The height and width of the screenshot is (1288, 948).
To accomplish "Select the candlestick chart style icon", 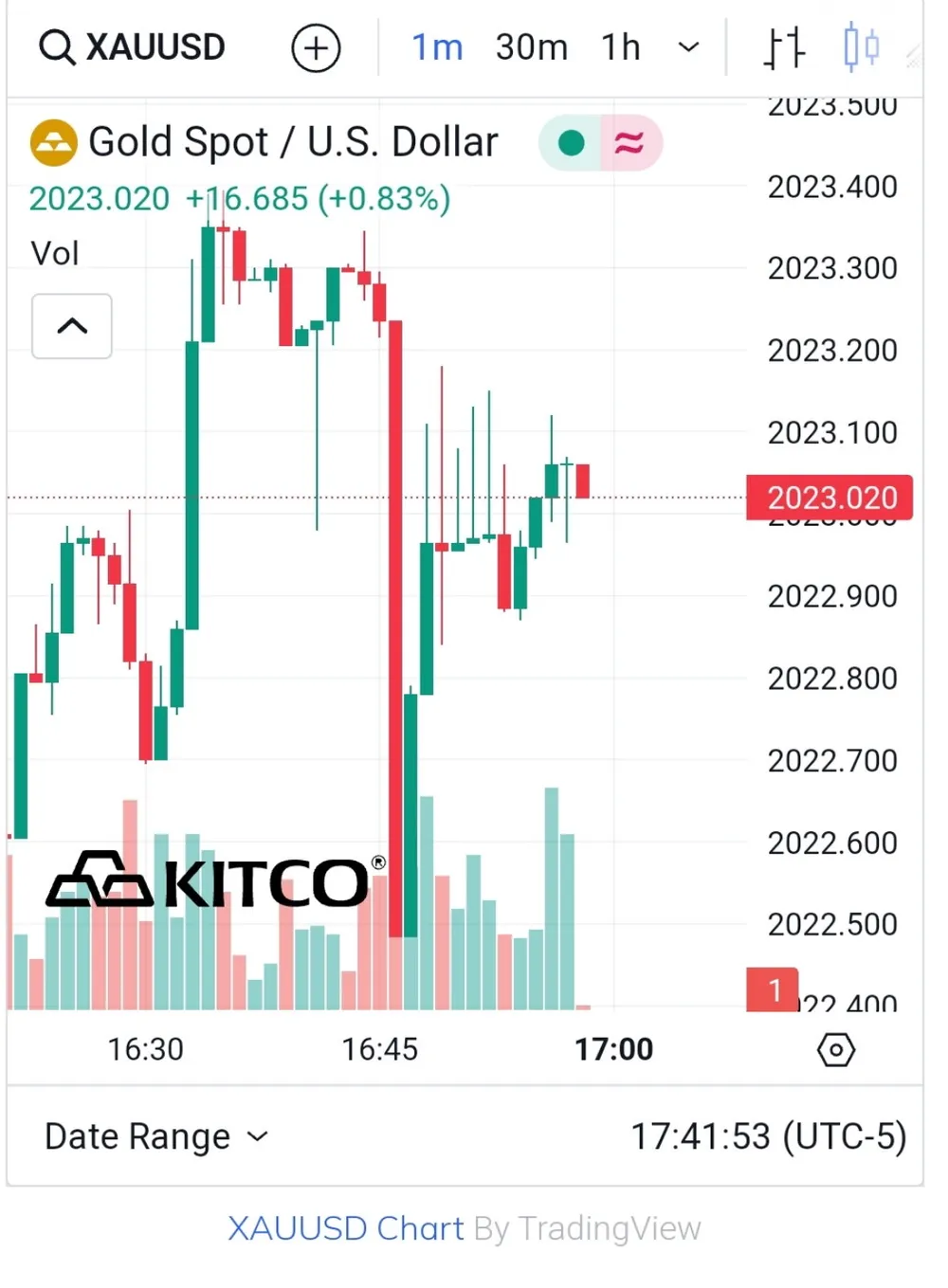I will (x=861, y=46).
